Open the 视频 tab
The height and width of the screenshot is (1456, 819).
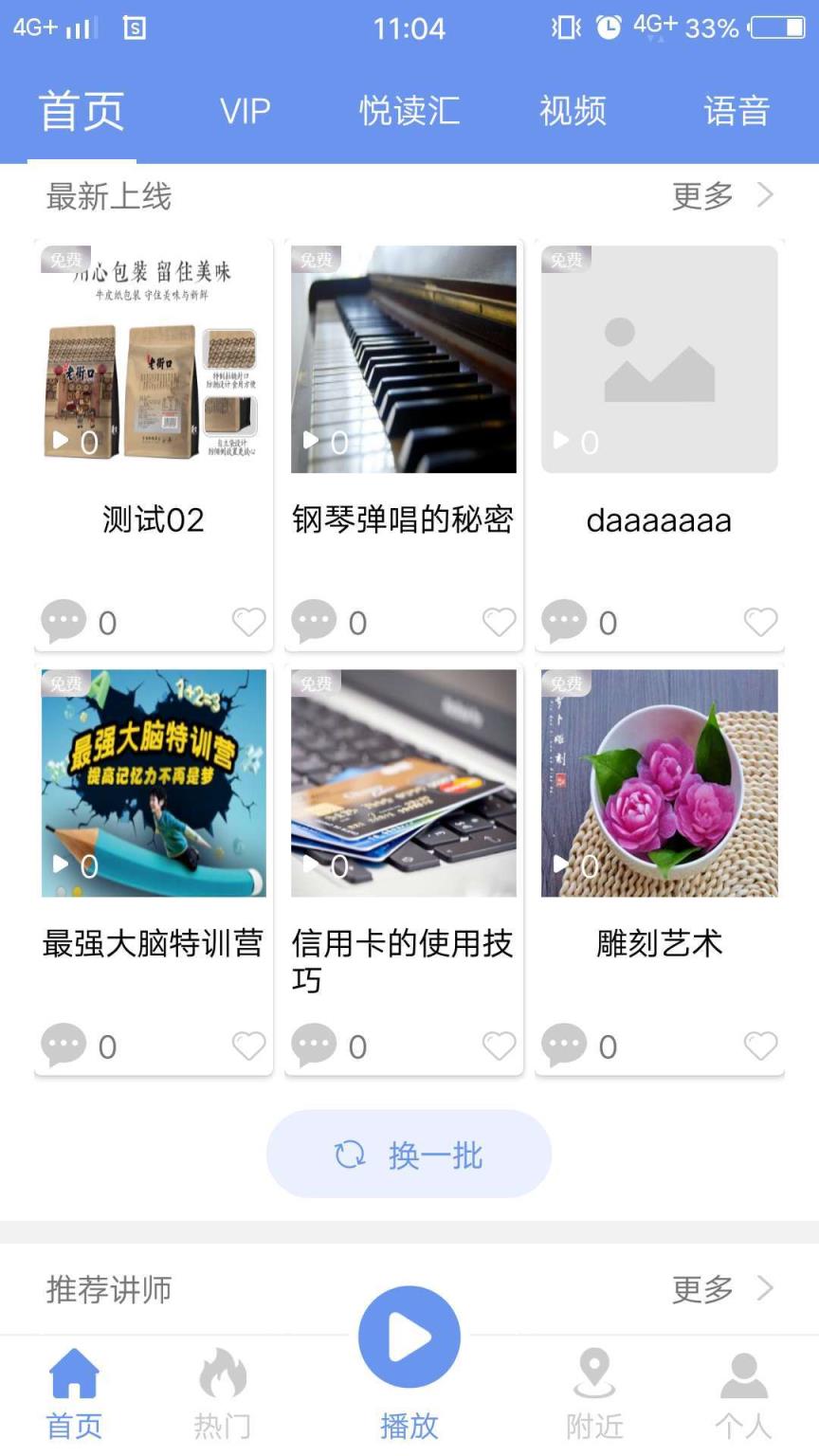573,111
